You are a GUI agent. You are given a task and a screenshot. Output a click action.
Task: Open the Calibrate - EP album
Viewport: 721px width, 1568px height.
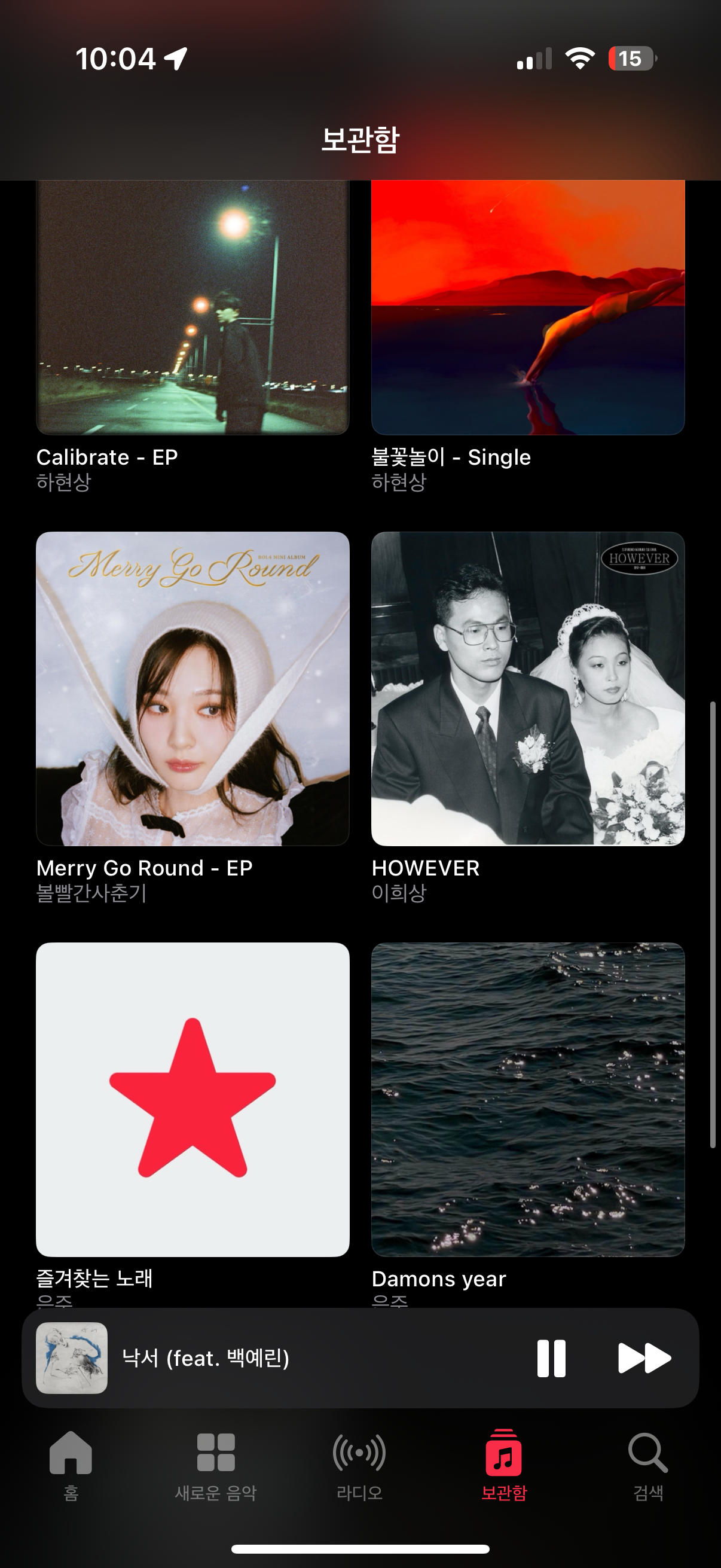point(193,308)
